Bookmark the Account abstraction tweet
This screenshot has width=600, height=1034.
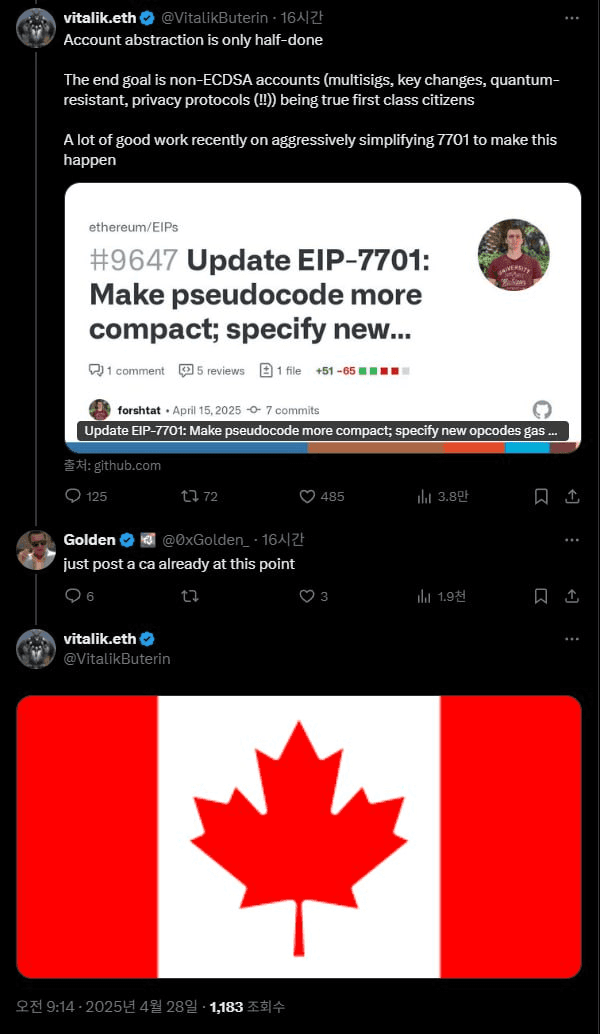(541, 496)
